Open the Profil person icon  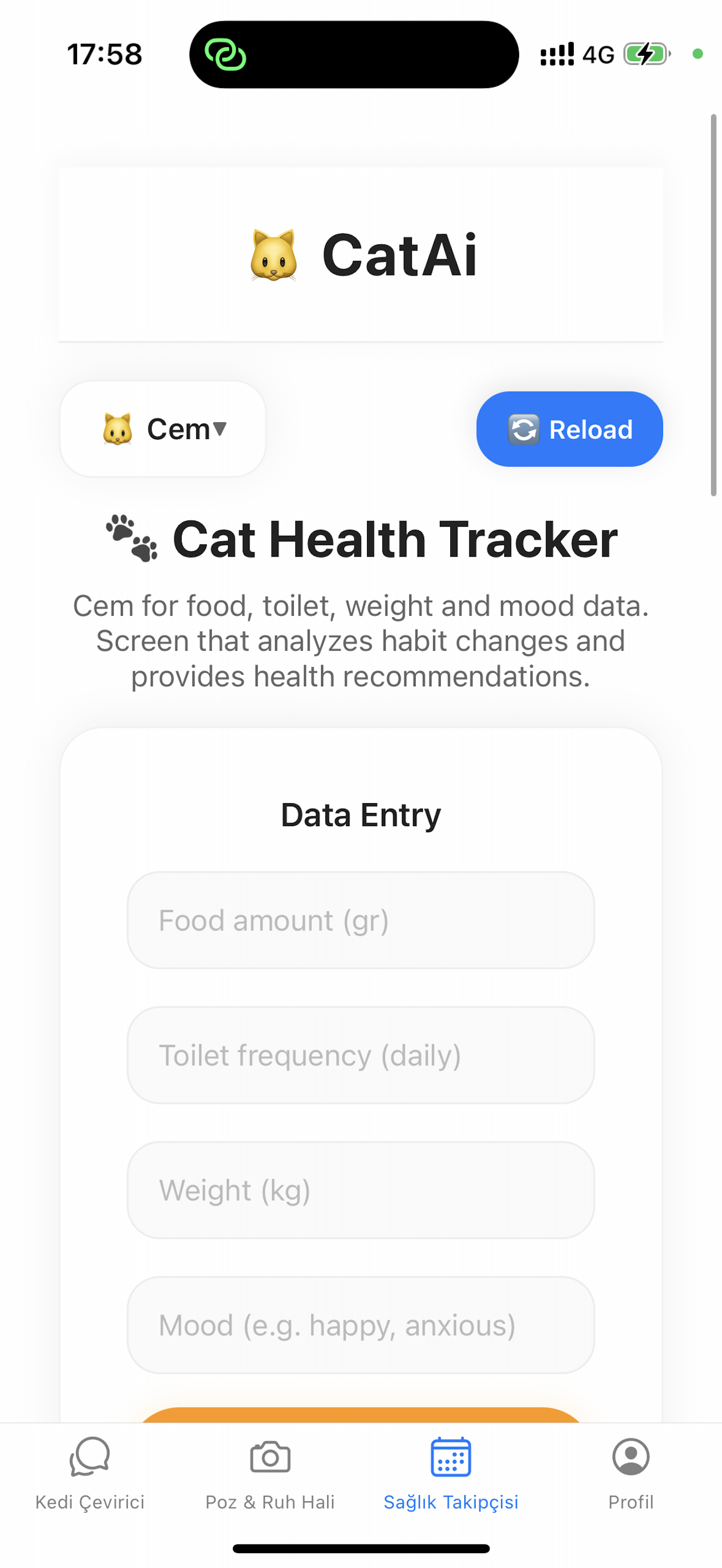tap(630, 1456)
